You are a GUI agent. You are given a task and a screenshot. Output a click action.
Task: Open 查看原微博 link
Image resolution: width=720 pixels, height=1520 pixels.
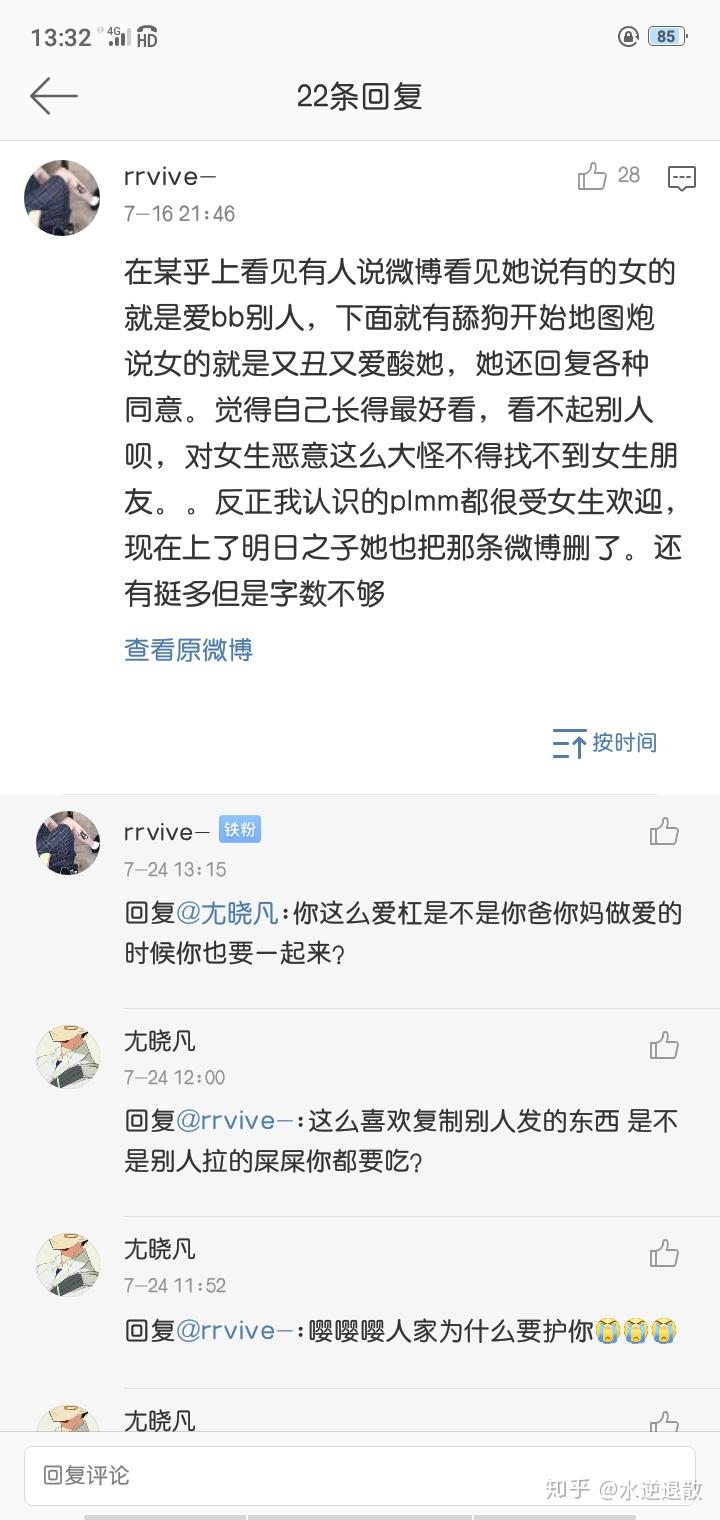click(x=188, y=649)
